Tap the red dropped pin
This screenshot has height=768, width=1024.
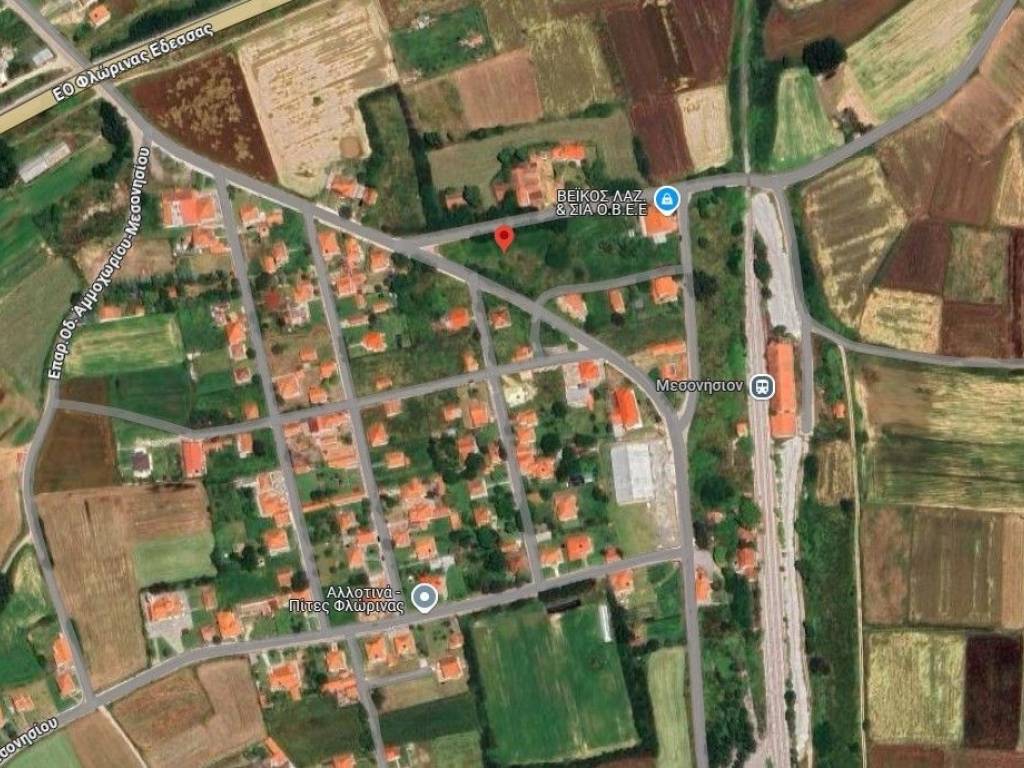click(504, 237)
